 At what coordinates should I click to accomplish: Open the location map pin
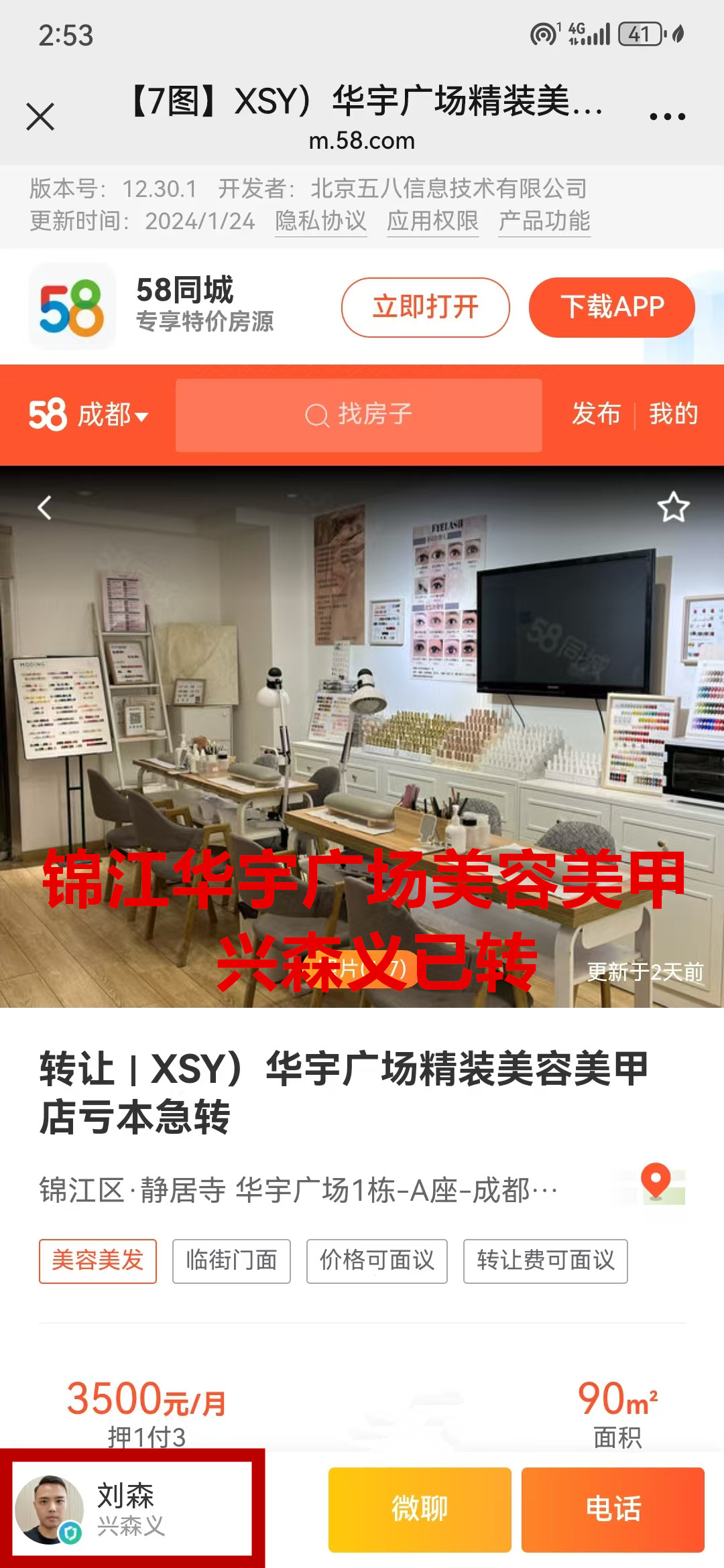pyautogui.click(x=656, y=1183)
